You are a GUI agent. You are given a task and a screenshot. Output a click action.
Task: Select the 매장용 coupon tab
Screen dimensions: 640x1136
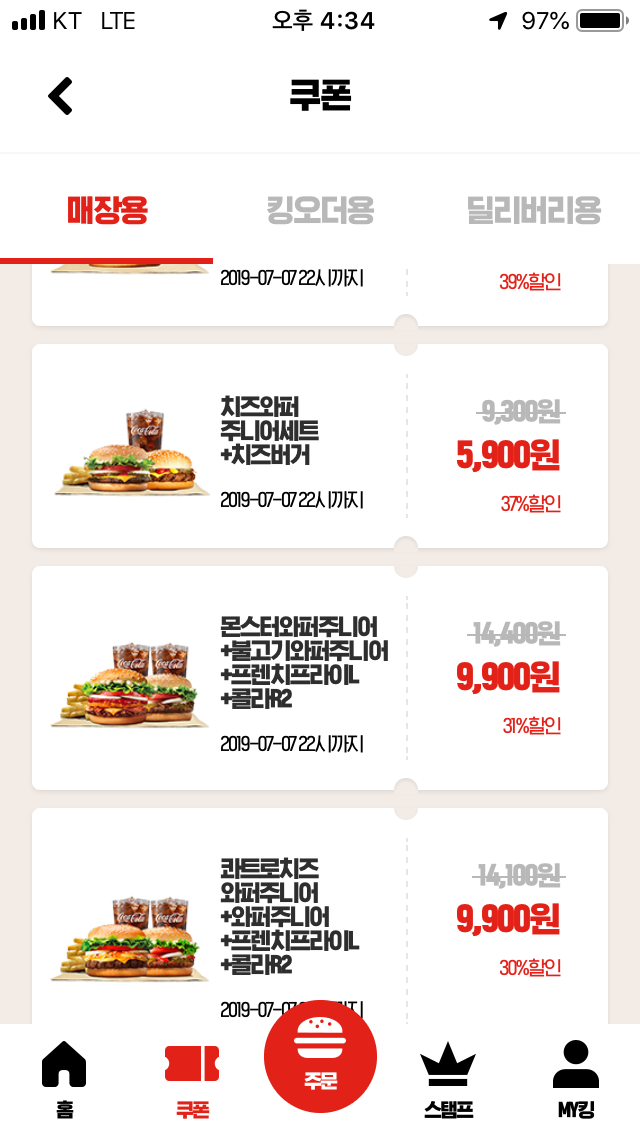tap(107, 211)
